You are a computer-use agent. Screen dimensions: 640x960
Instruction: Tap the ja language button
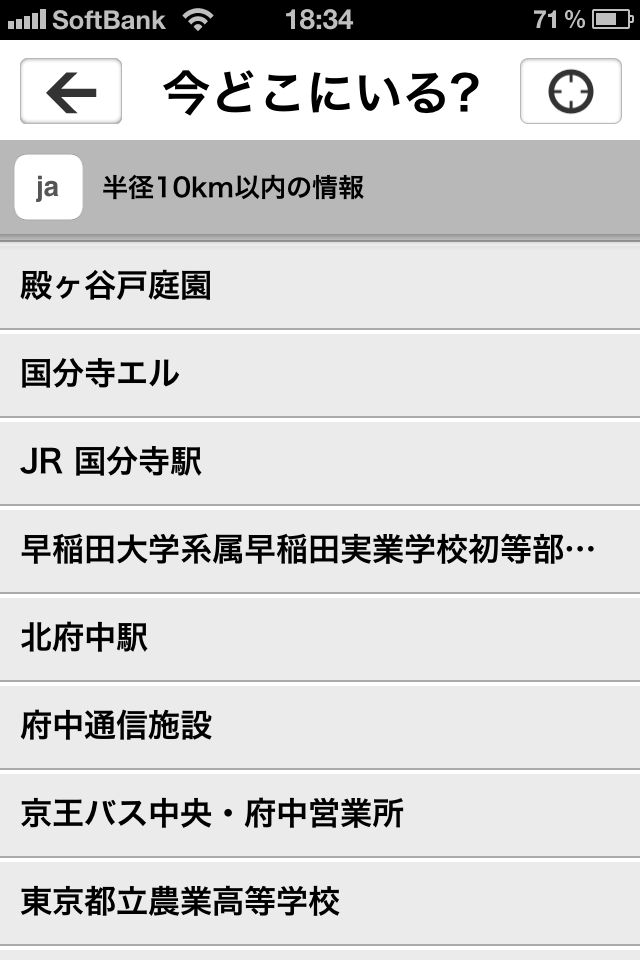point(48,187)
